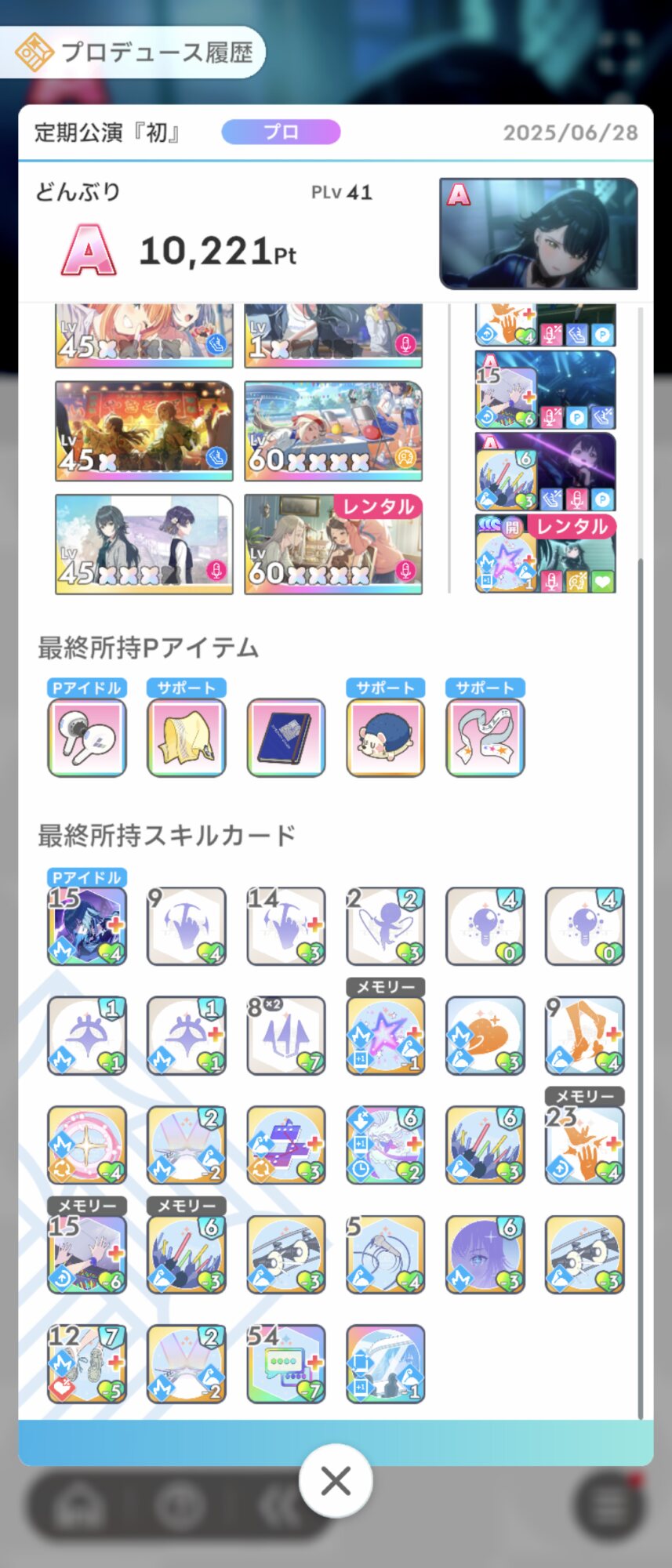Open the rental Lv 60 support card
Screen dimensions: 672x1568
pyautogui.click(x=333, y=544)
